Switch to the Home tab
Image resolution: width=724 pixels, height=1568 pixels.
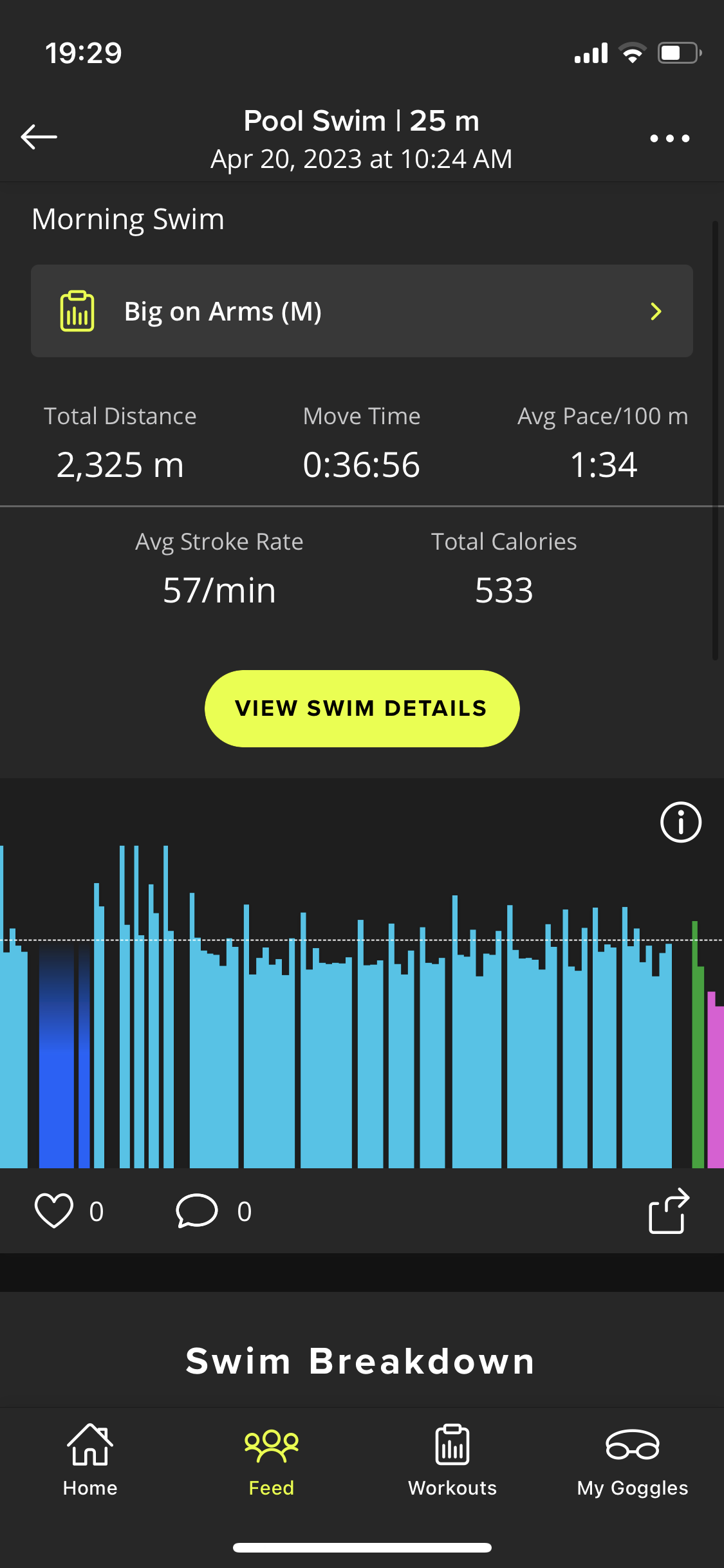90,1460
